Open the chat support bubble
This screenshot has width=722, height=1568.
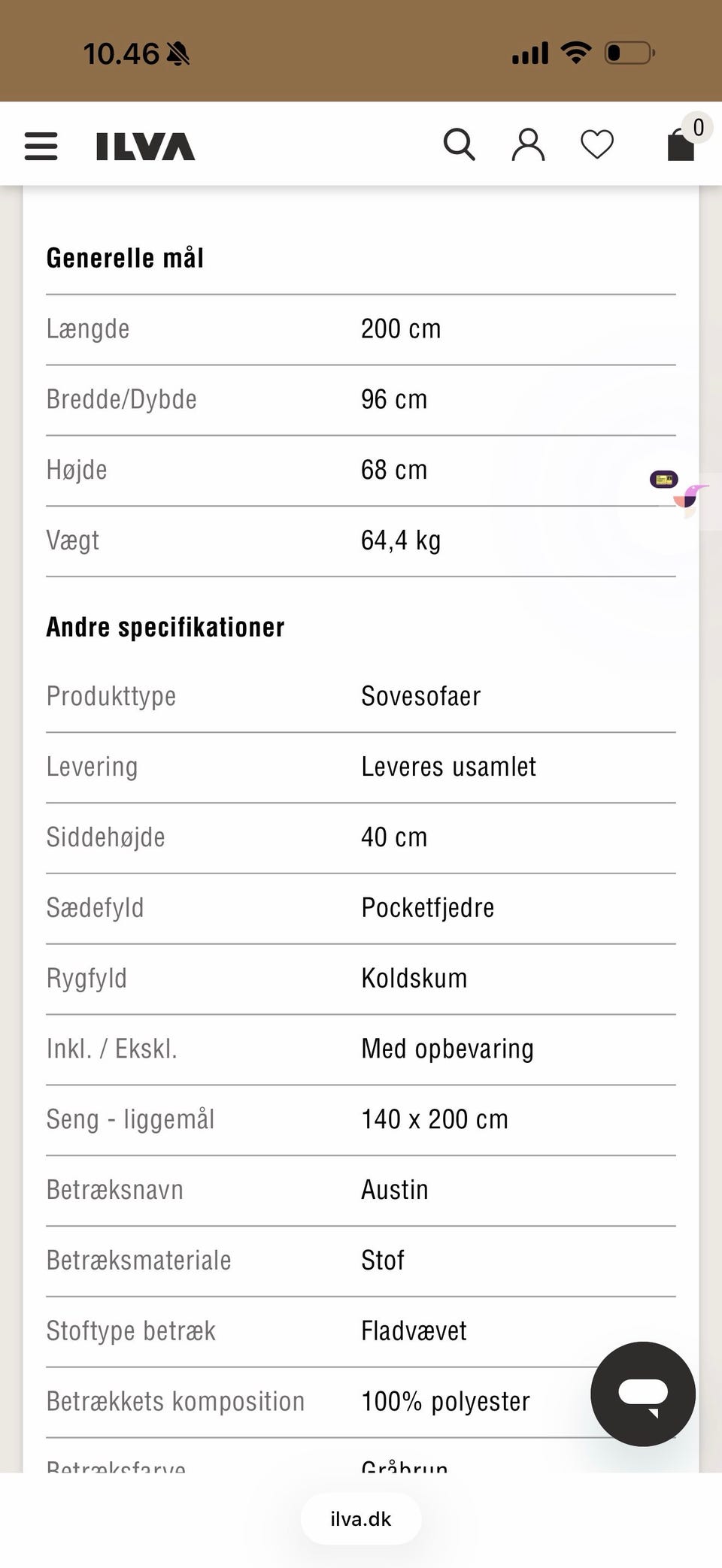[x=643, y=1394]
